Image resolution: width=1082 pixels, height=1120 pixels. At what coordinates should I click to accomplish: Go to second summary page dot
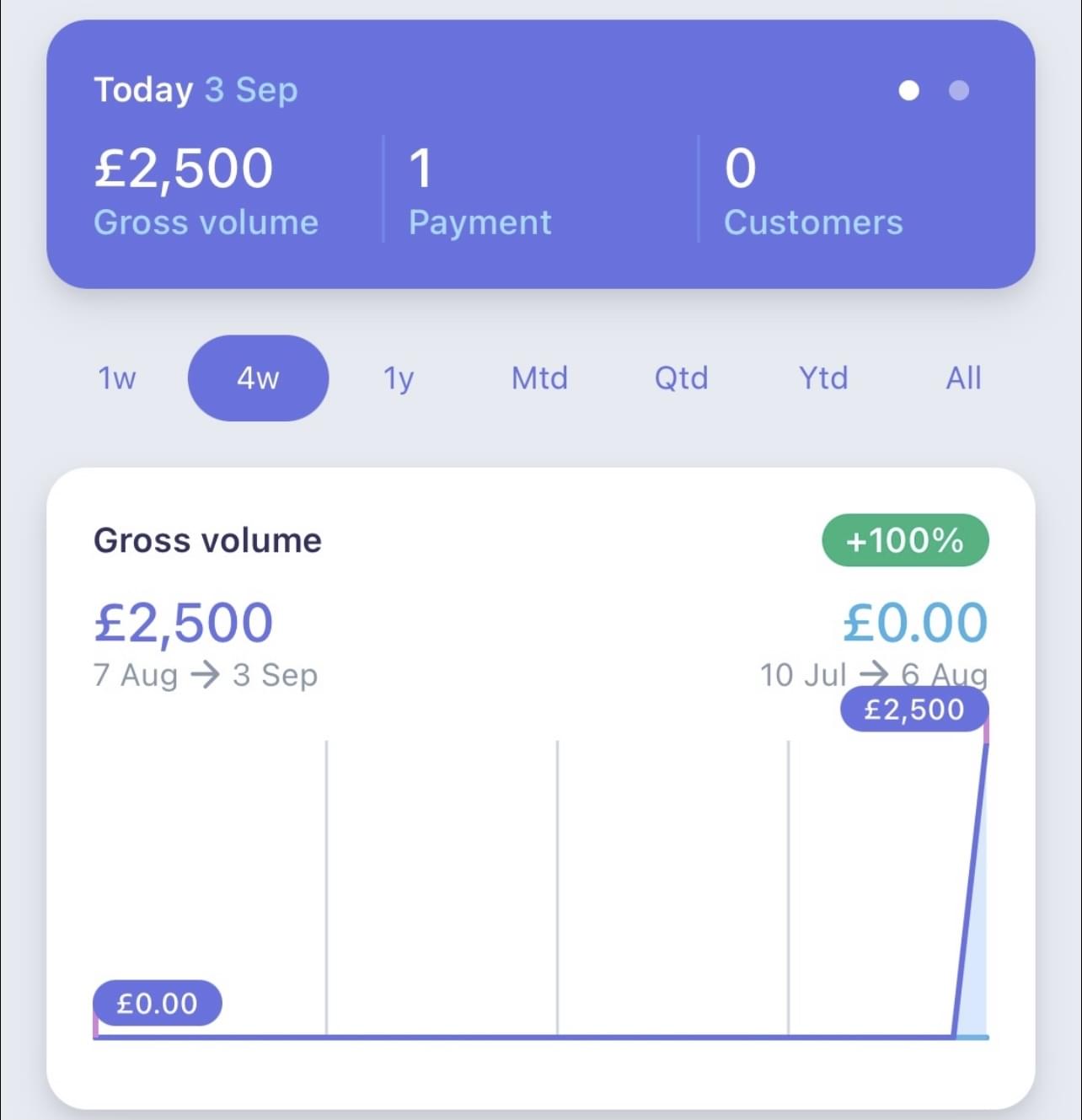(x=958, y=90)
